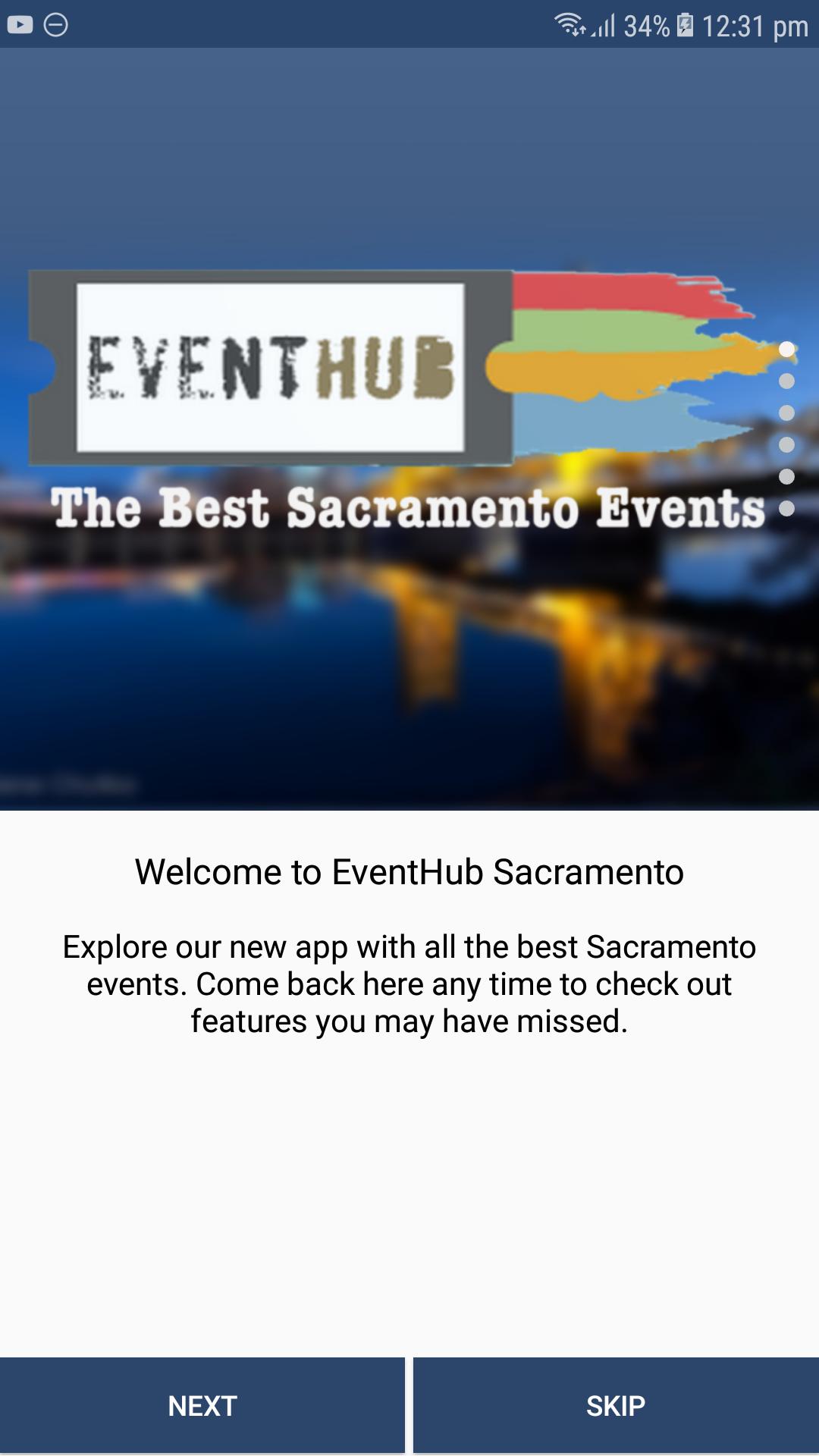Tap the Welcome to EventHub Sacramento heading
Screen dimensions: 819x1456
(409, 872)
